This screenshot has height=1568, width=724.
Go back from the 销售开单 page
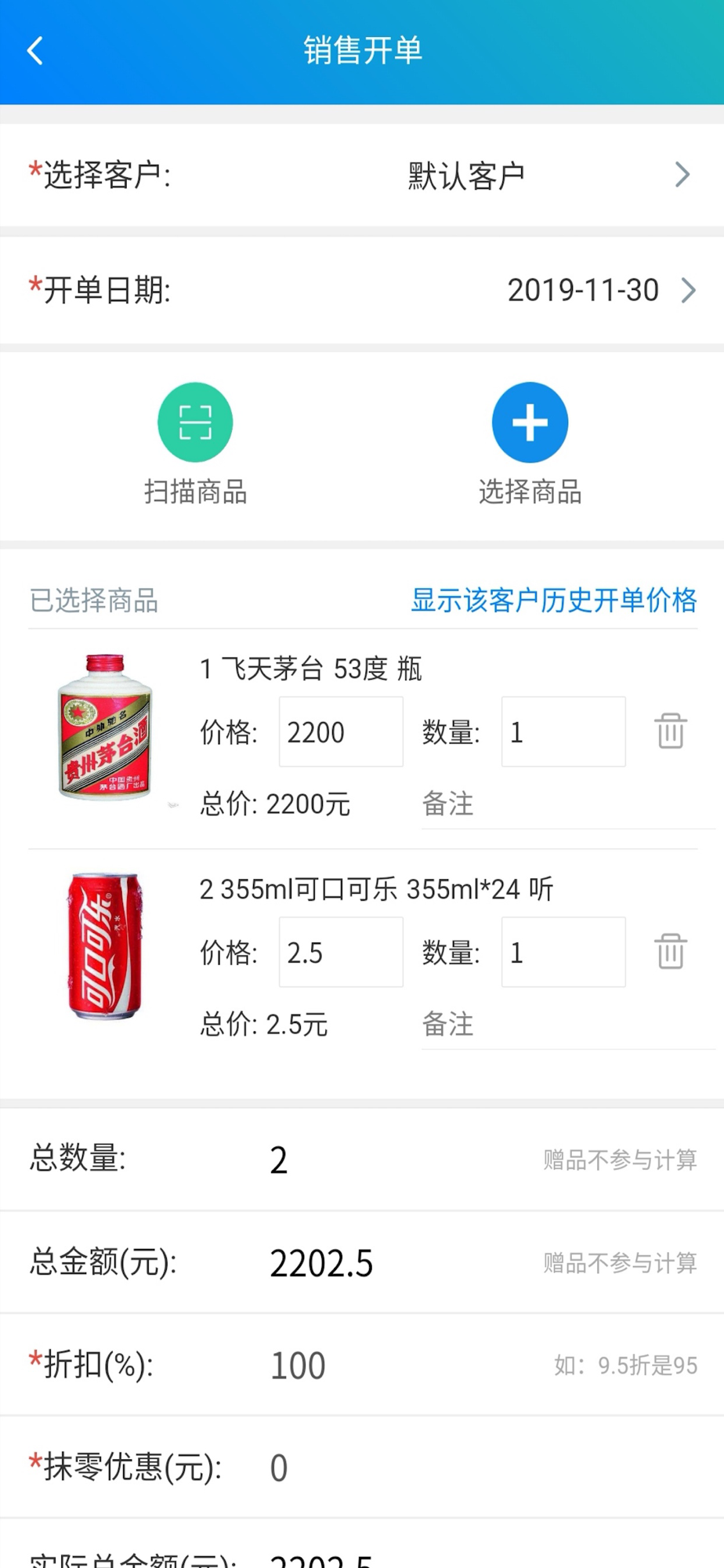coord(35,51)
